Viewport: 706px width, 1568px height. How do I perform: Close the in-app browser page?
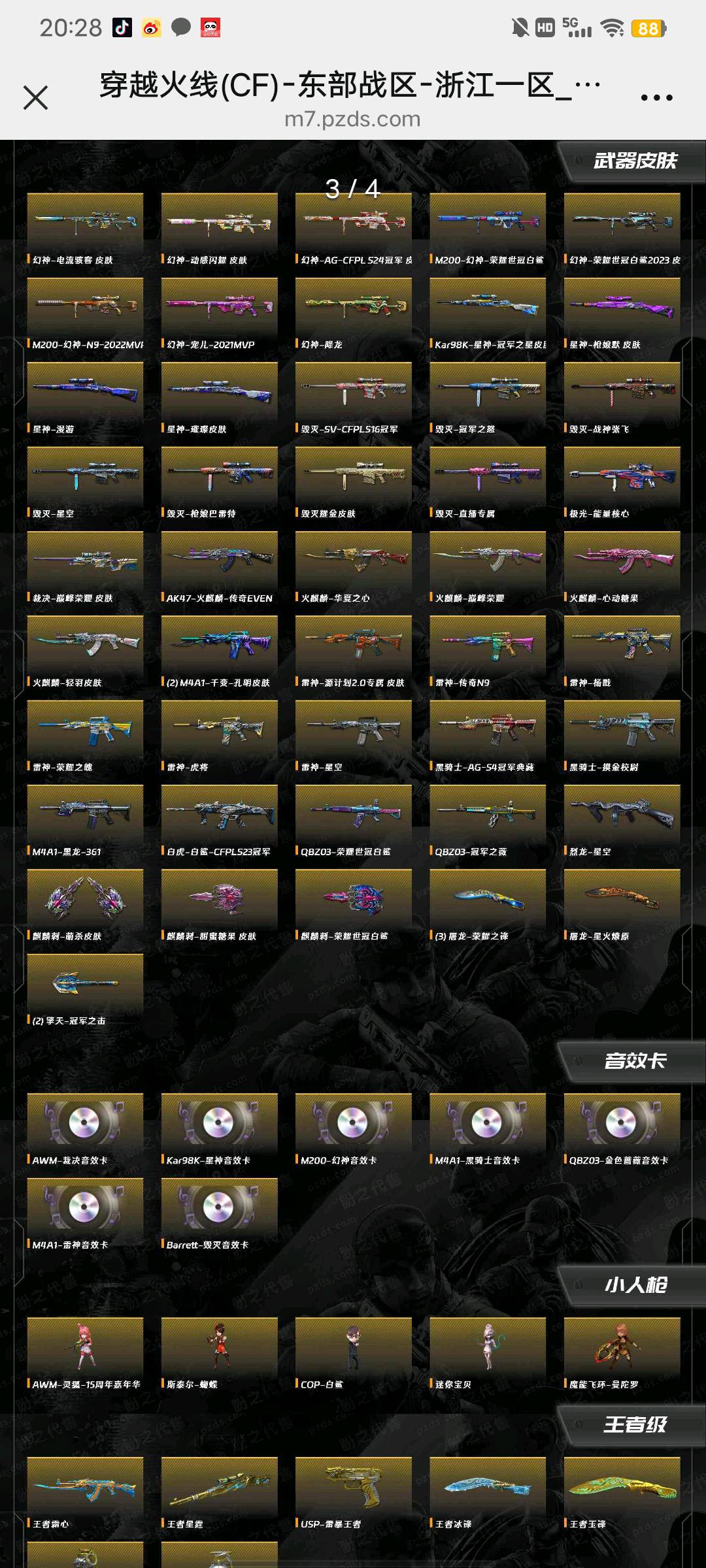pyautogui.click(x=36, y=98)
